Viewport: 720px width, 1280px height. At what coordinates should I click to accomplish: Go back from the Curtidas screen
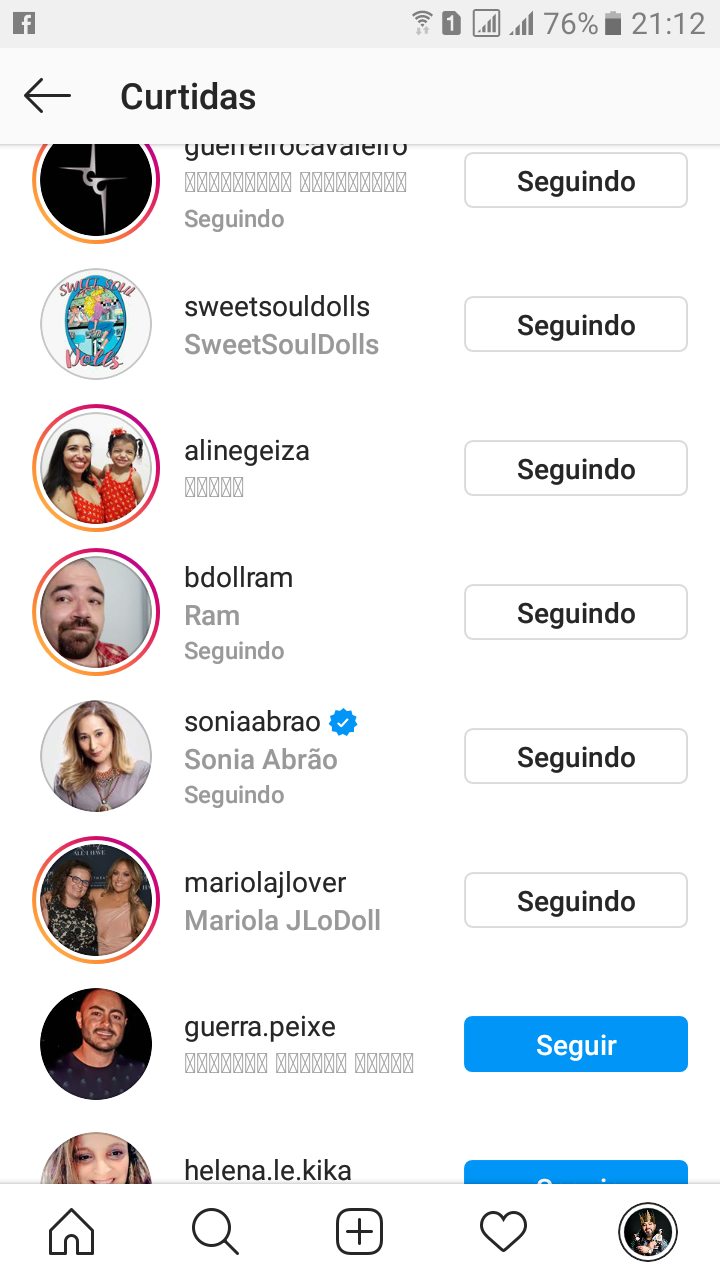point(47,96)
